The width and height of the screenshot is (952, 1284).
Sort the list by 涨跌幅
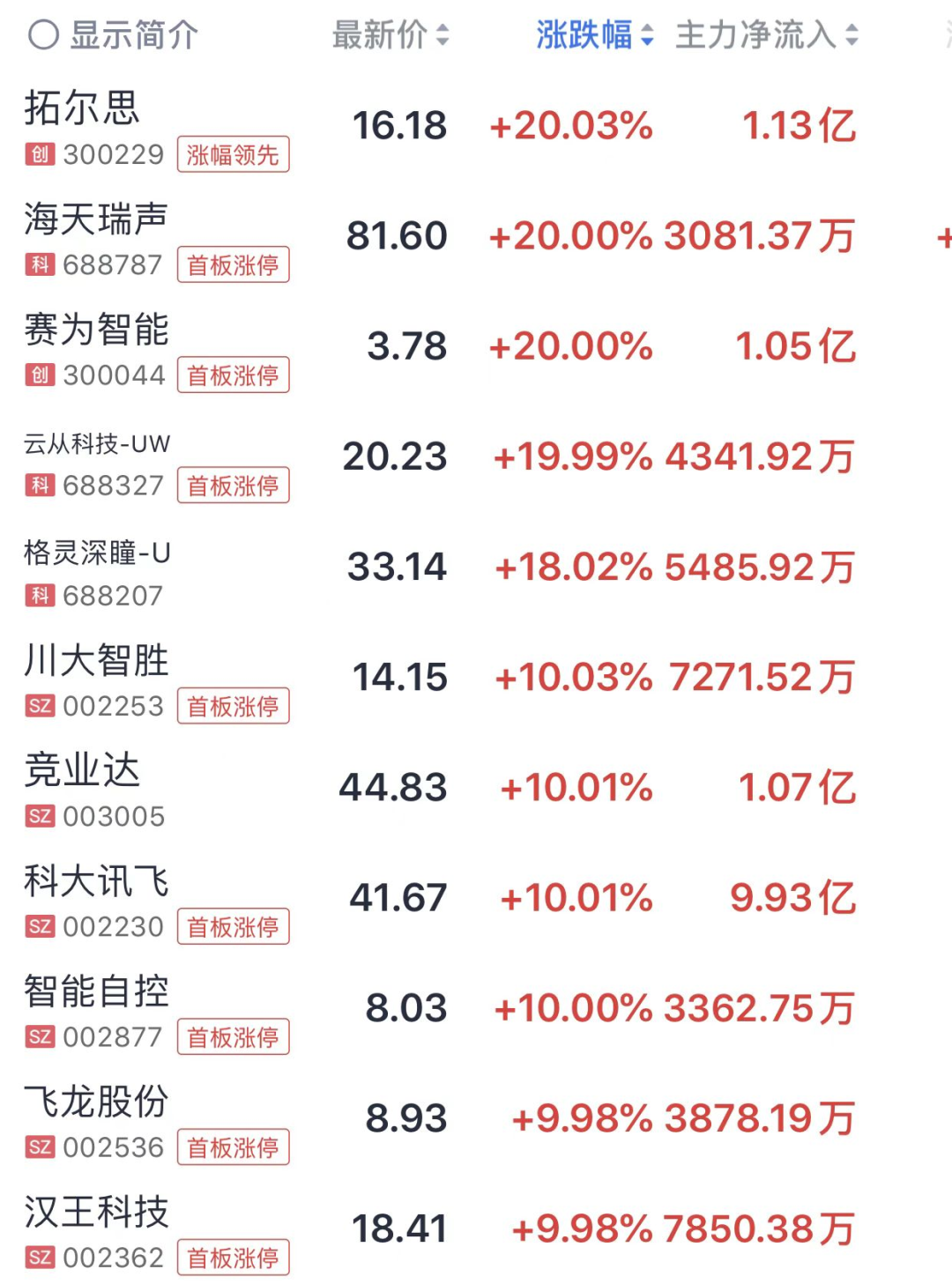pos(595,35)
